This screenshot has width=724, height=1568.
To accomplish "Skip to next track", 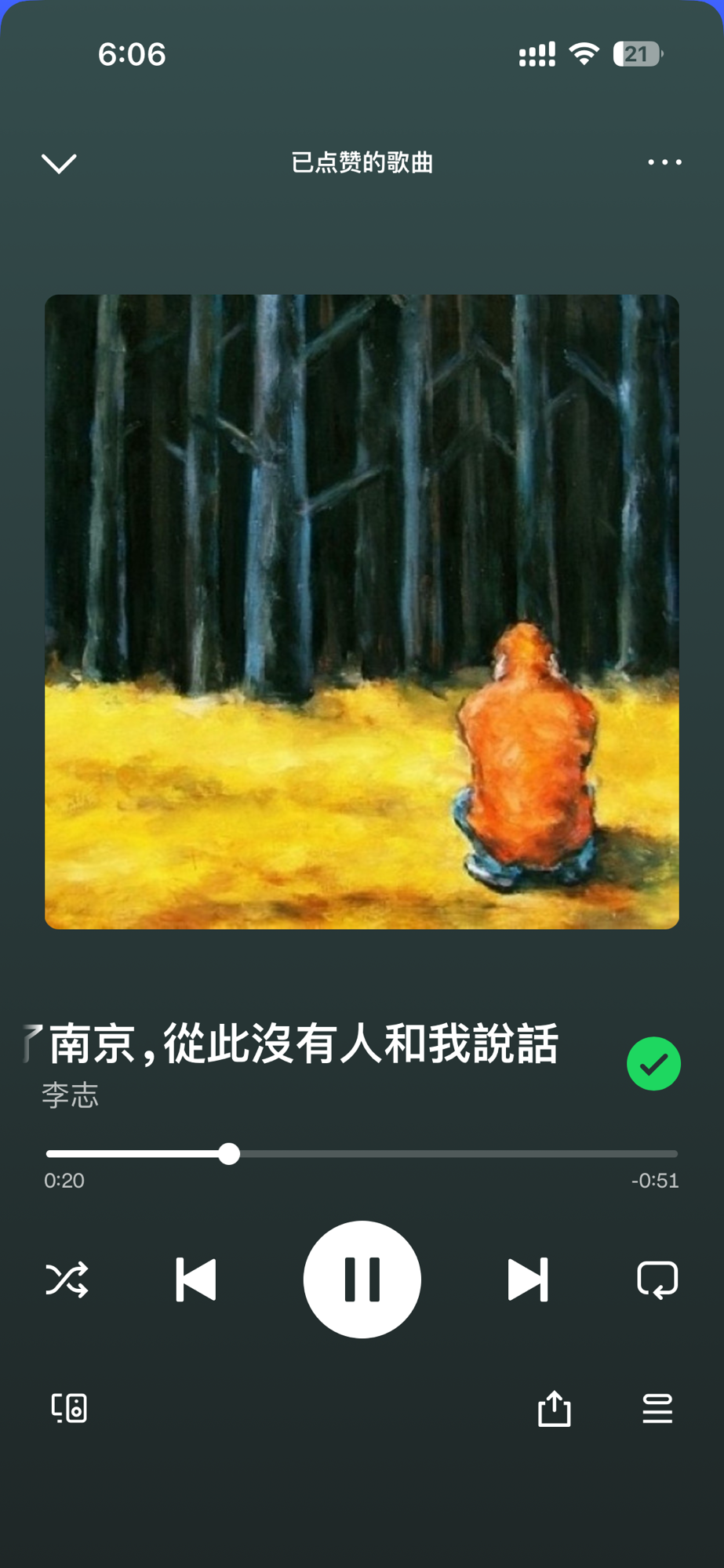I will pos(528,1280).
